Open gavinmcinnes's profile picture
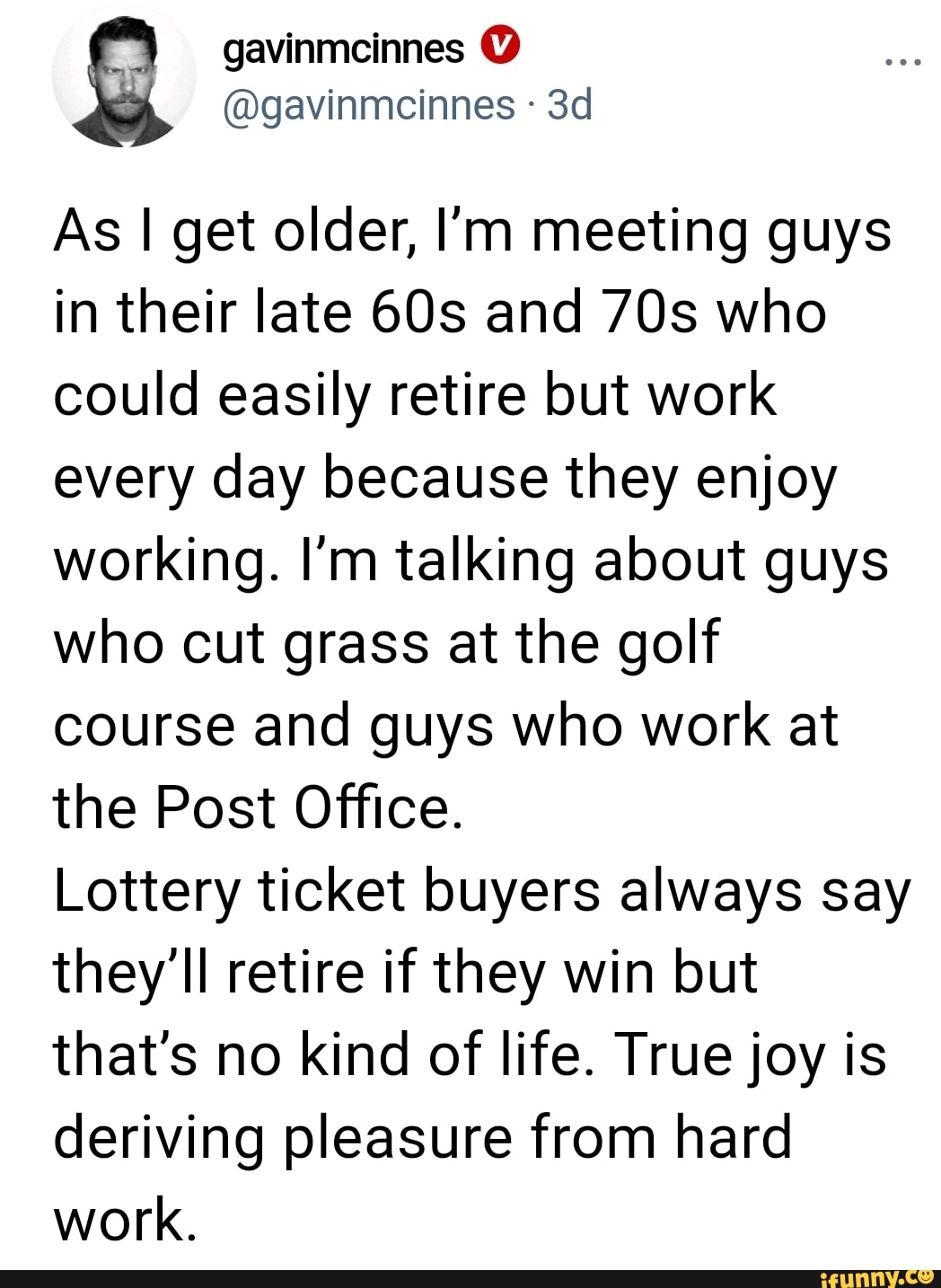Screen dimensions: 941x1288 (125, 75)
